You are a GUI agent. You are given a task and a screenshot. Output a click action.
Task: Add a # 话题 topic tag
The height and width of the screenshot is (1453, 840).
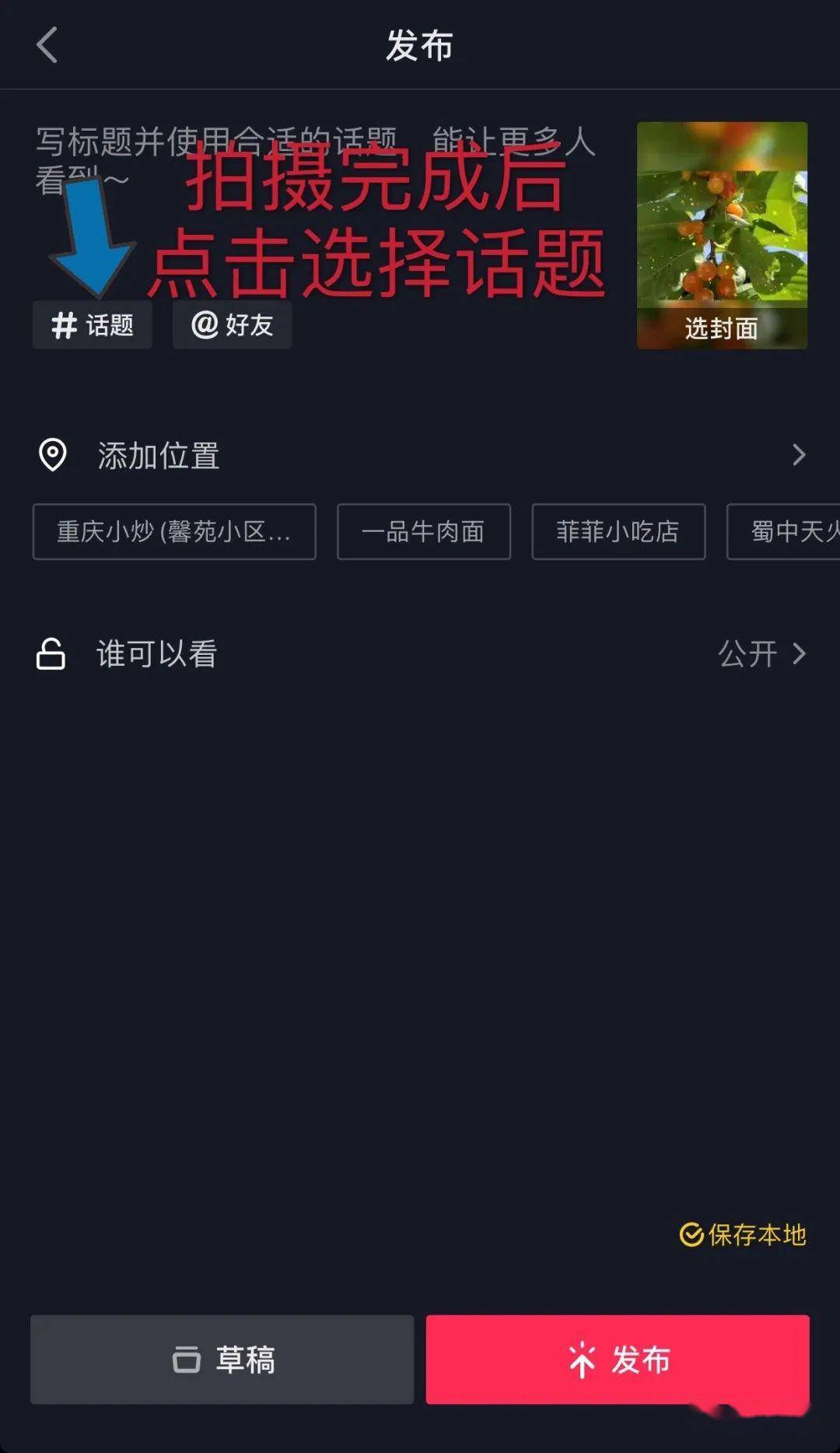pyautogui.click(x=92, y=324)
